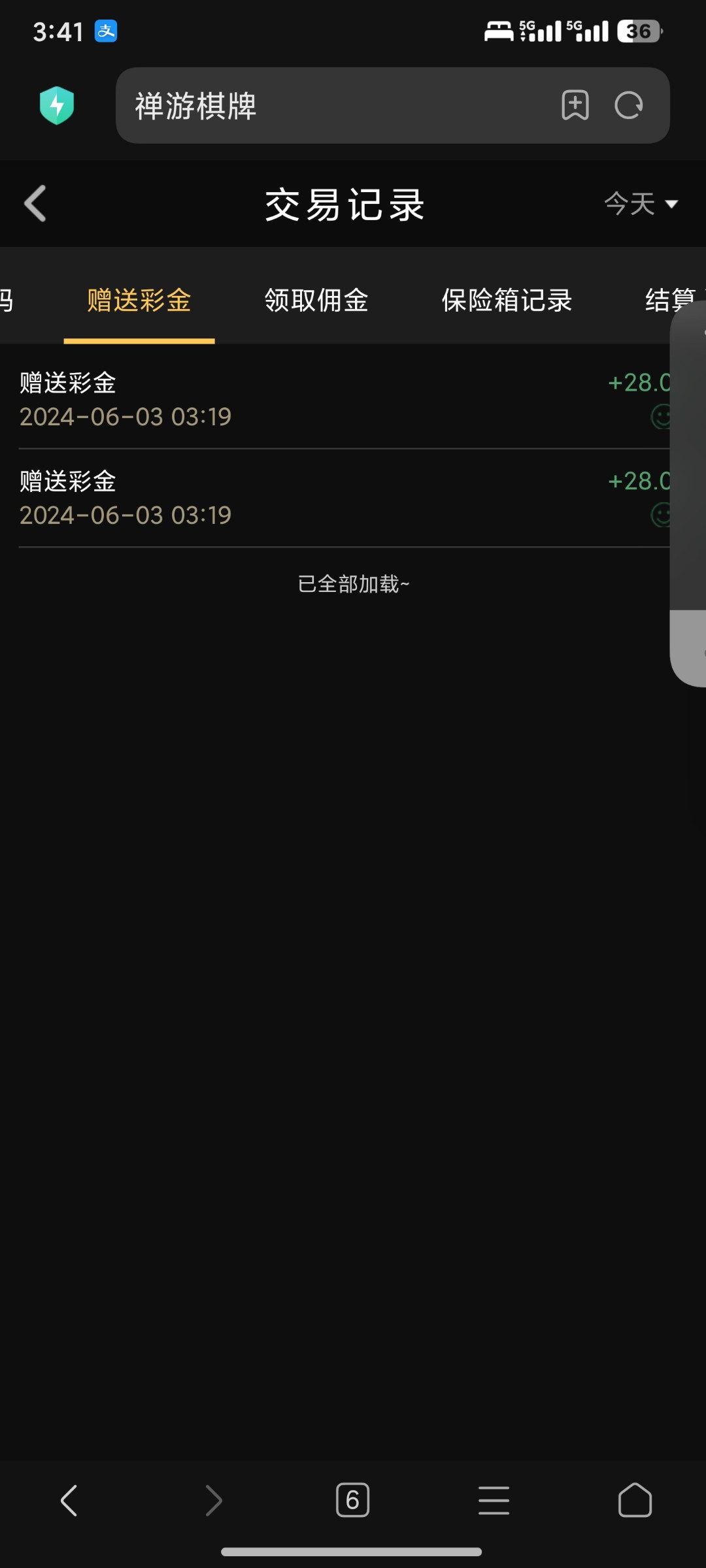Tap the browser back arrow

pos(69,1500)
